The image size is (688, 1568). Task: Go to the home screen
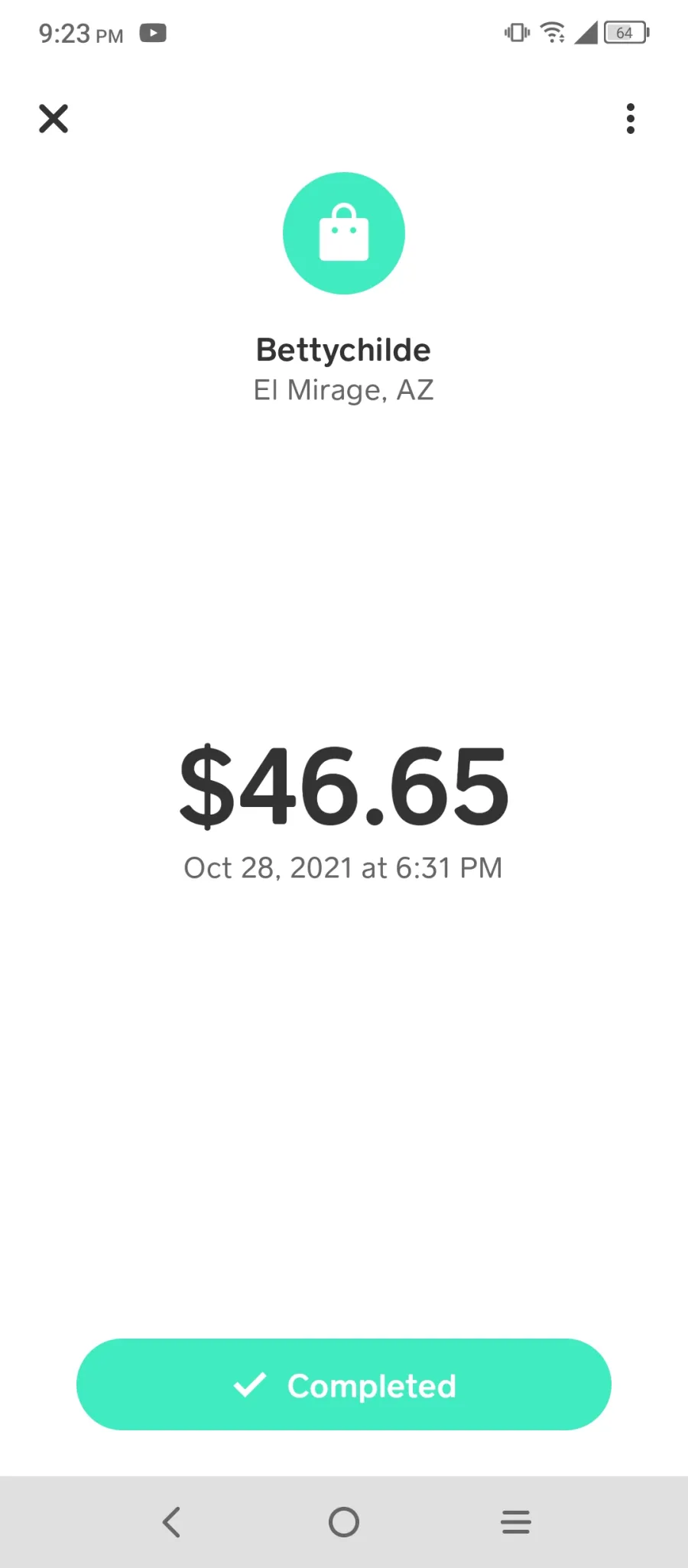tap(344, 1522)
